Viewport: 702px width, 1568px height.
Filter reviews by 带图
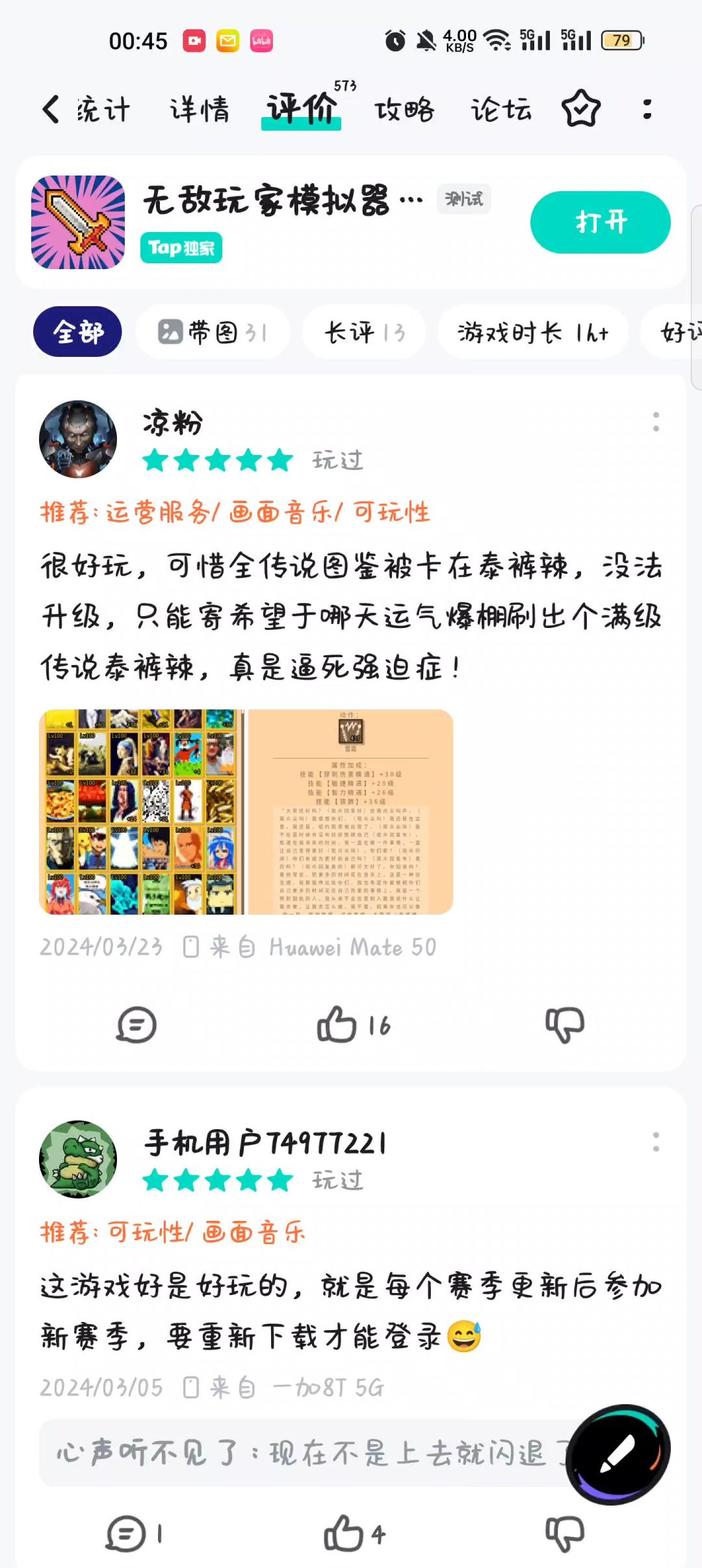click(213, 332)
